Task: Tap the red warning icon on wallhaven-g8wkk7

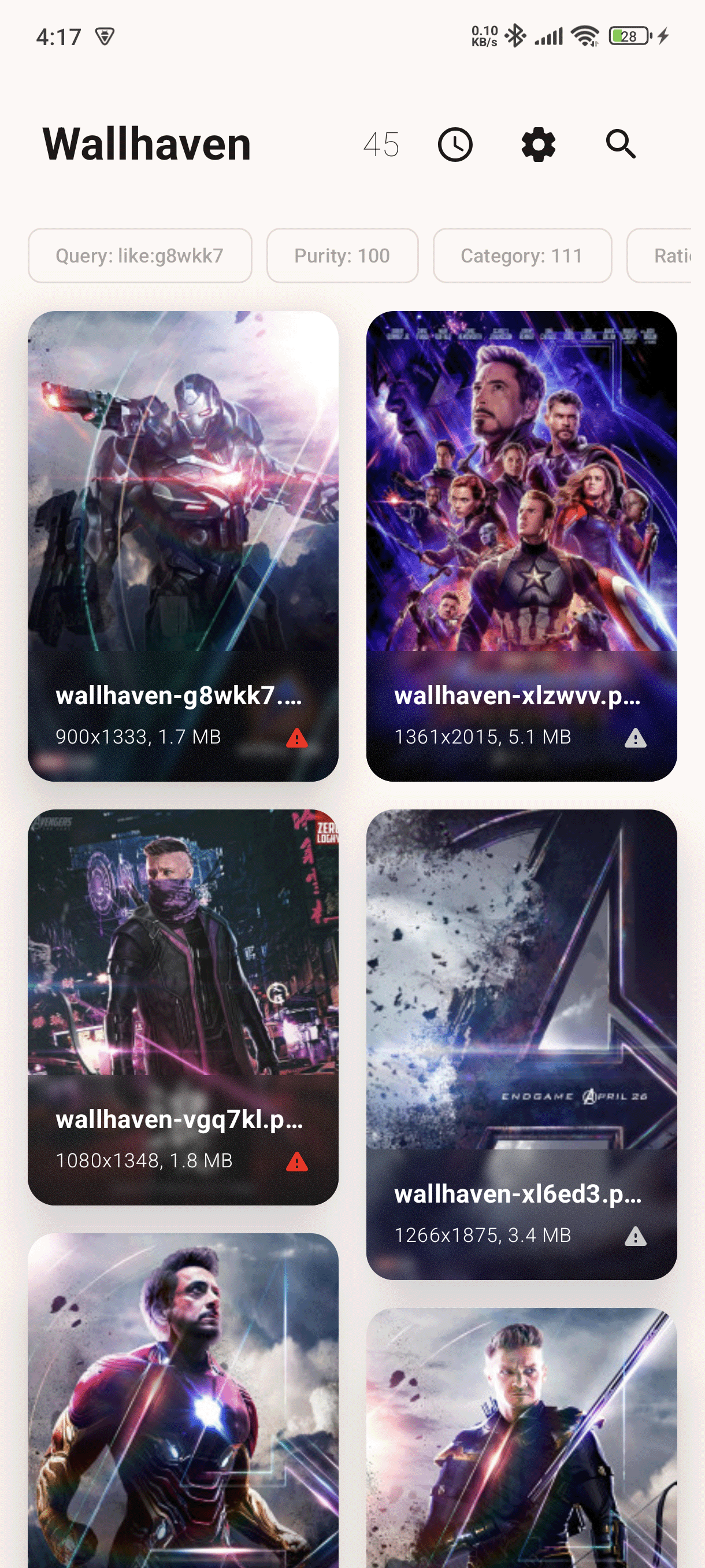Action: [x=297, y=738]
